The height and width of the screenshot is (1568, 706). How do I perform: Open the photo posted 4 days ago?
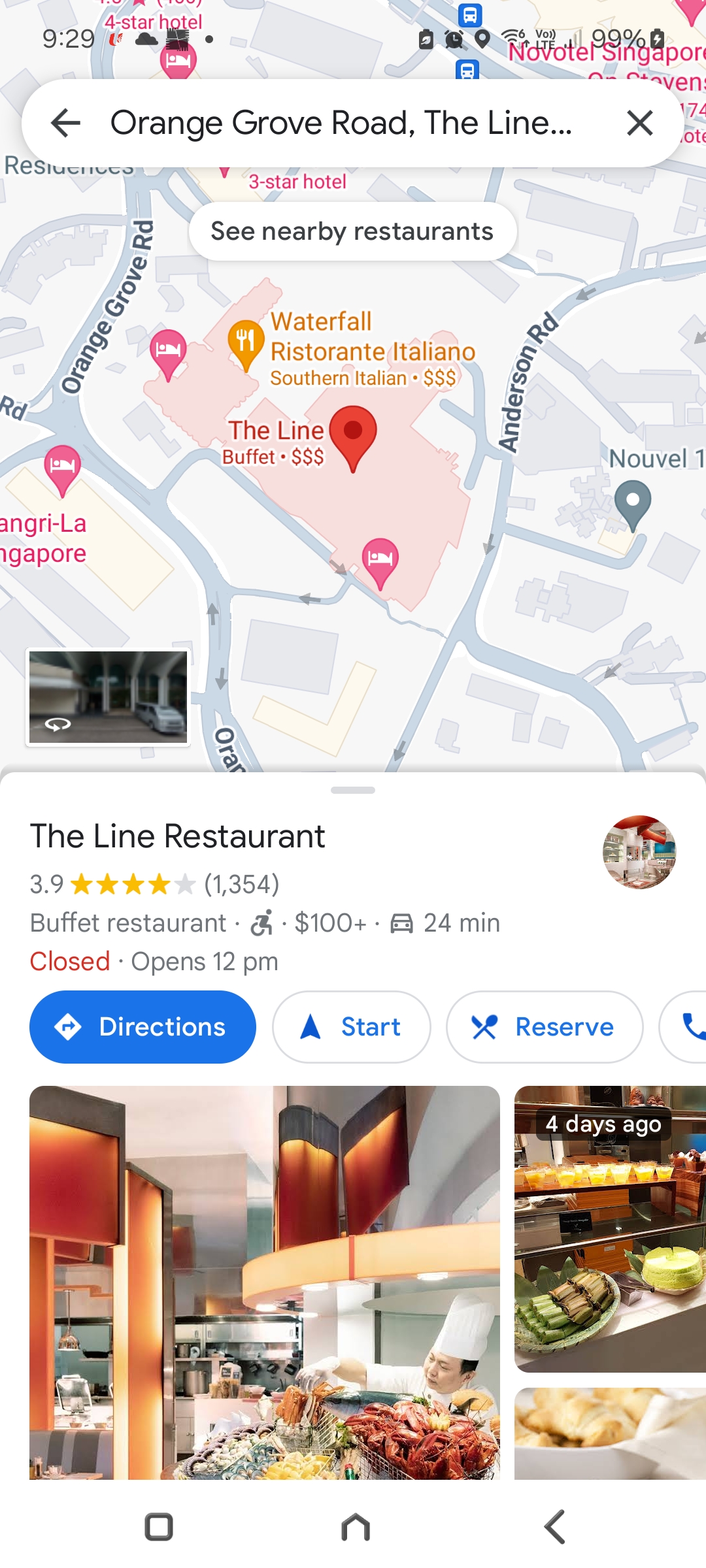[609, 1228]
